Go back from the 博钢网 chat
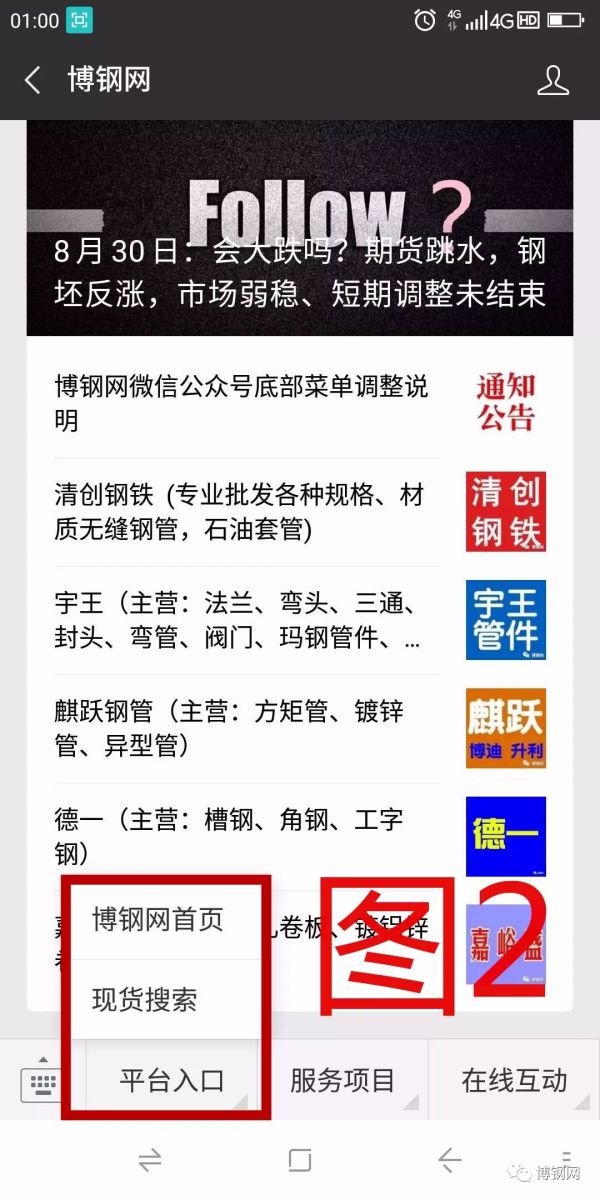The width and height of the screenshot is (600, 1200). point(33,80)
